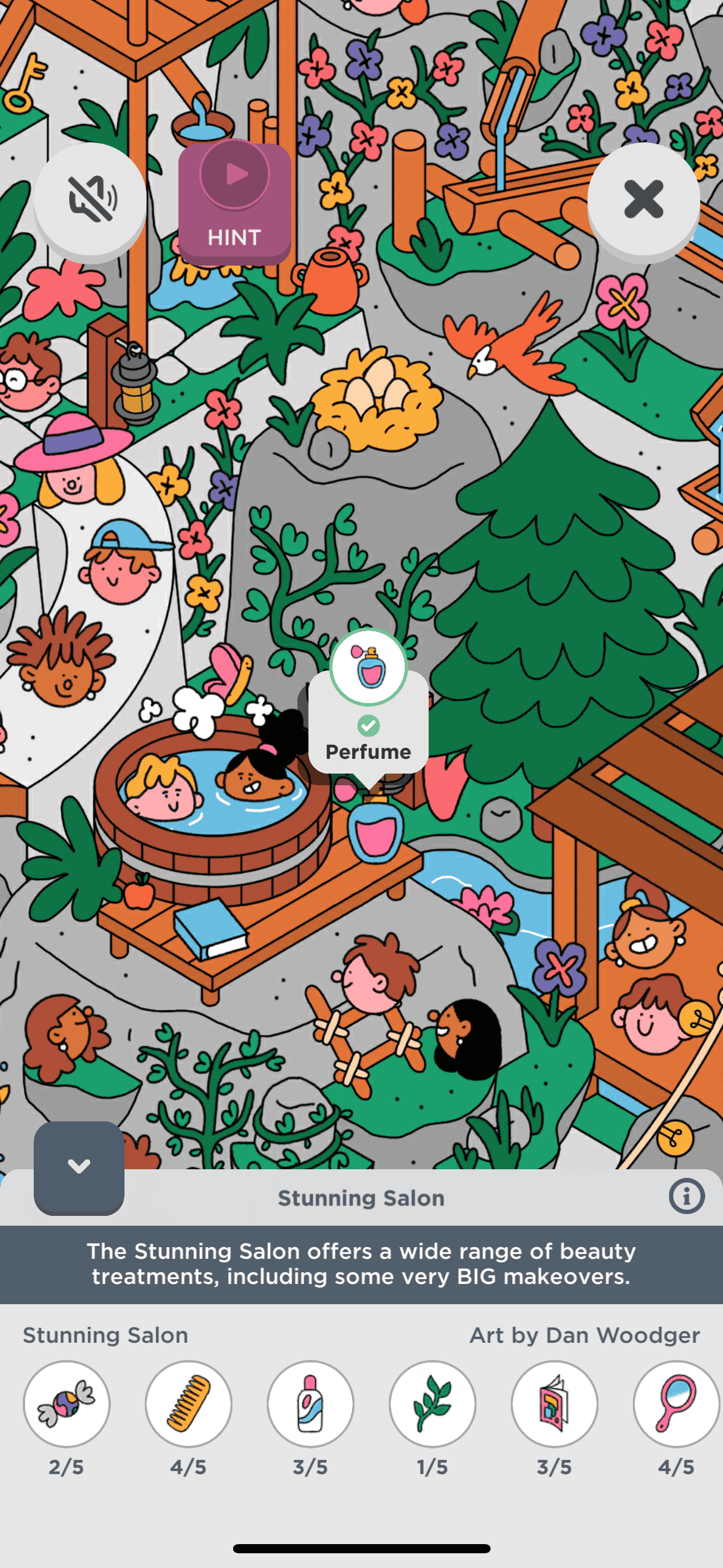This screenshot has height=1568, width=723.
Task: Select the shampoo bottle item showing 3/5
Action: (310, 1404)
